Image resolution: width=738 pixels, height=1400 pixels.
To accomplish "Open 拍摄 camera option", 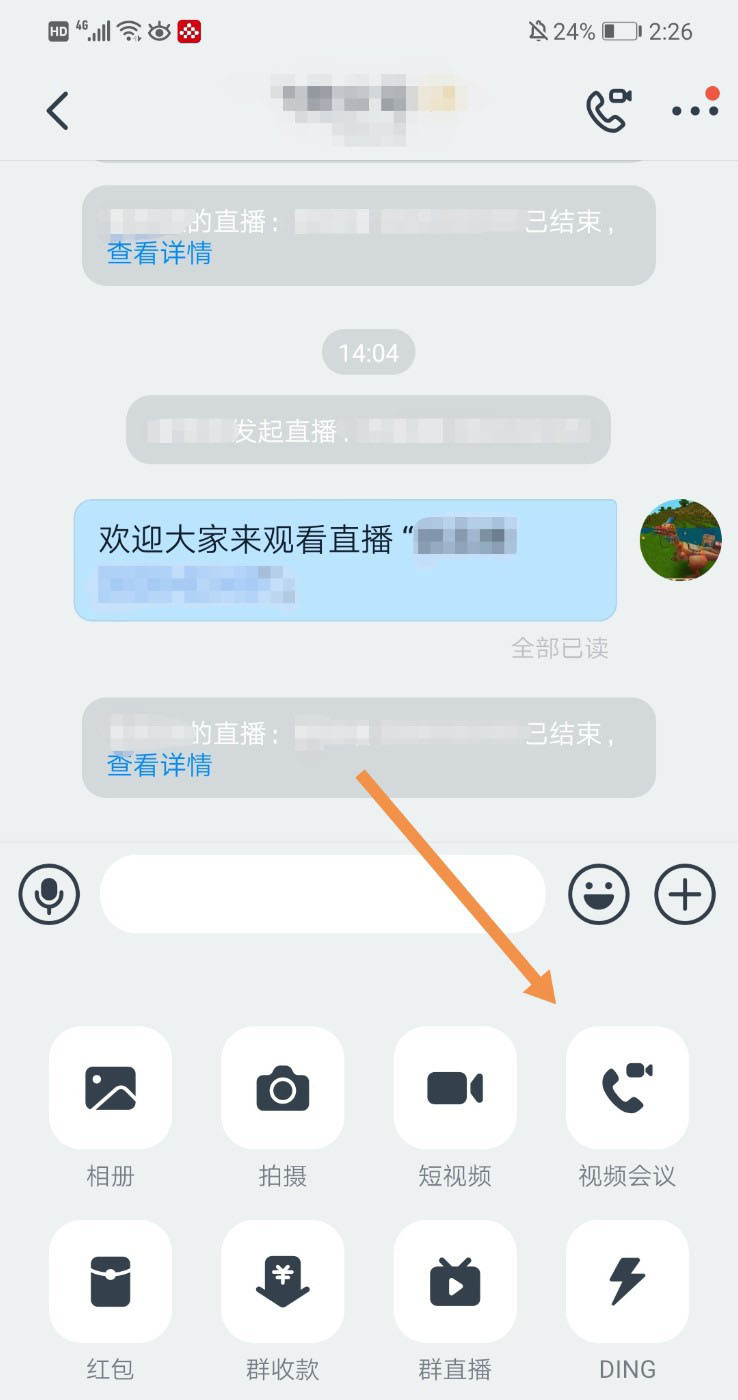I will [282, 1088].
